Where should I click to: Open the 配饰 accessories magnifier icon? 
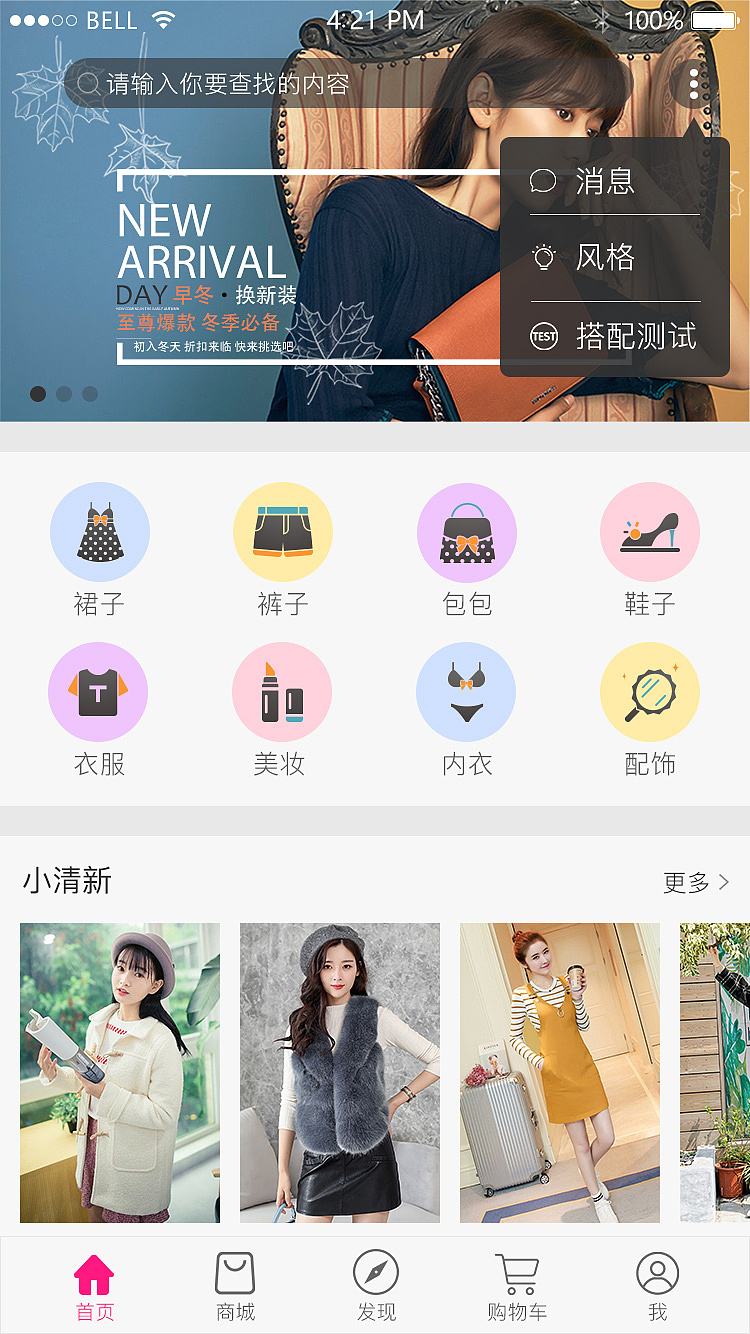[649, 691]
